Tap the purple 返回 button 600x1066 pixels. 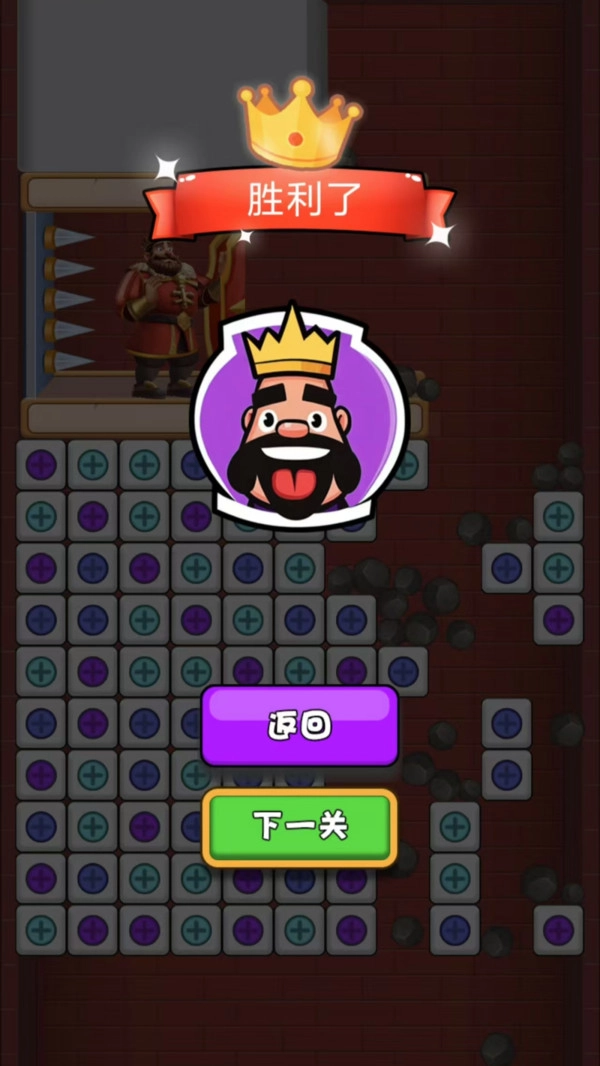pos(300,725)
